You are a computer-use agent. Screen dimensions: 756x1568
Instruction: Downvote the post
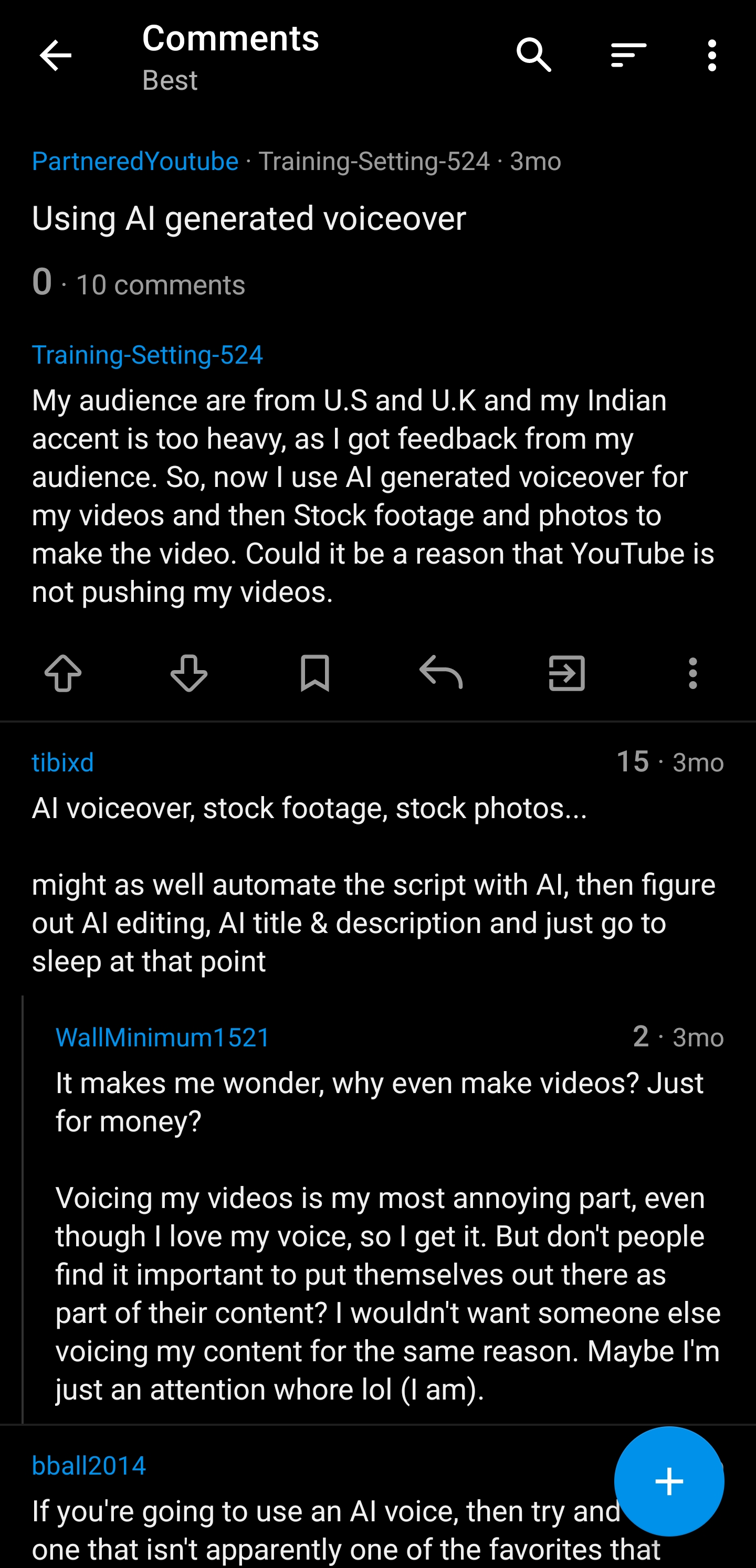(x=189, y=673)
